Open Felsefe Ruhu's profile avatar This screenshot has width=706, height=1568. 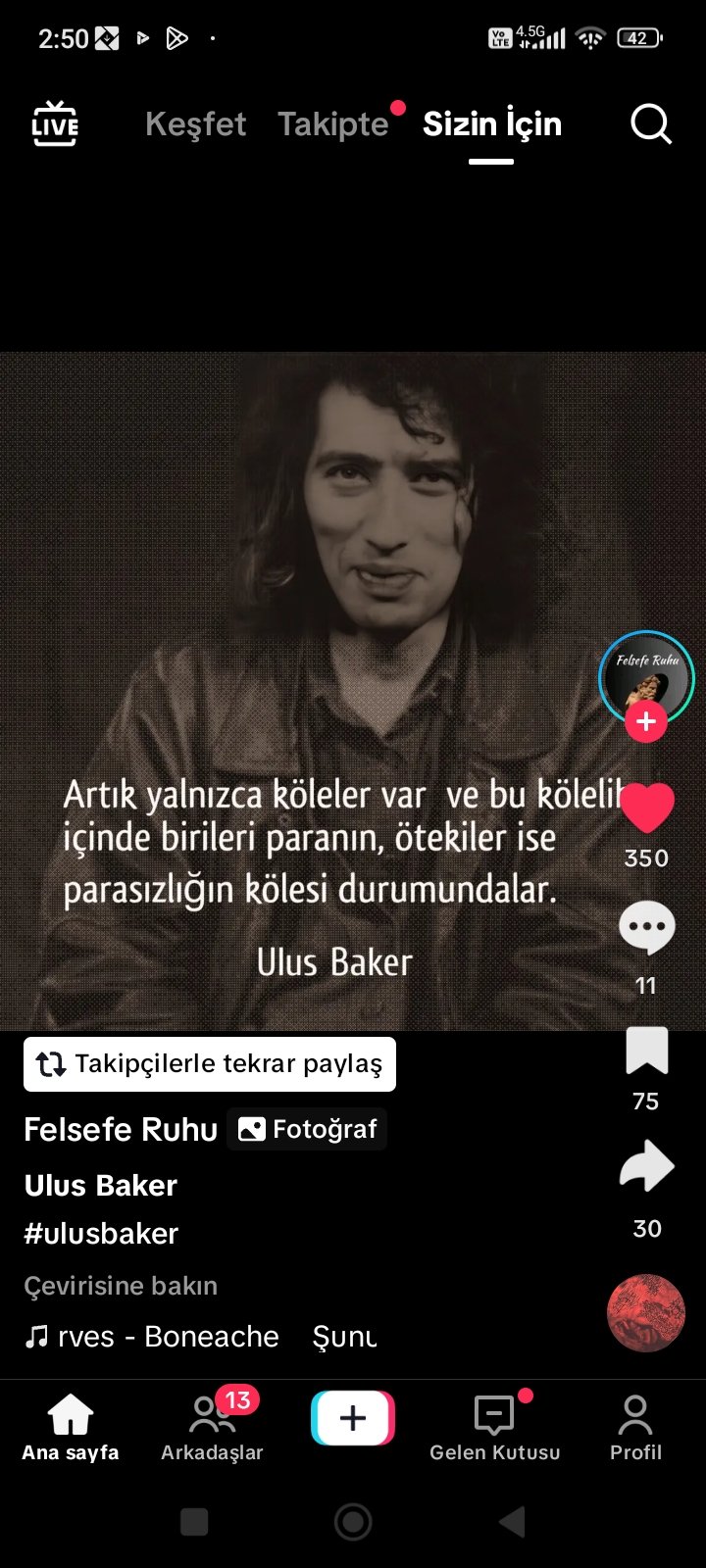[x=646, y=677]
